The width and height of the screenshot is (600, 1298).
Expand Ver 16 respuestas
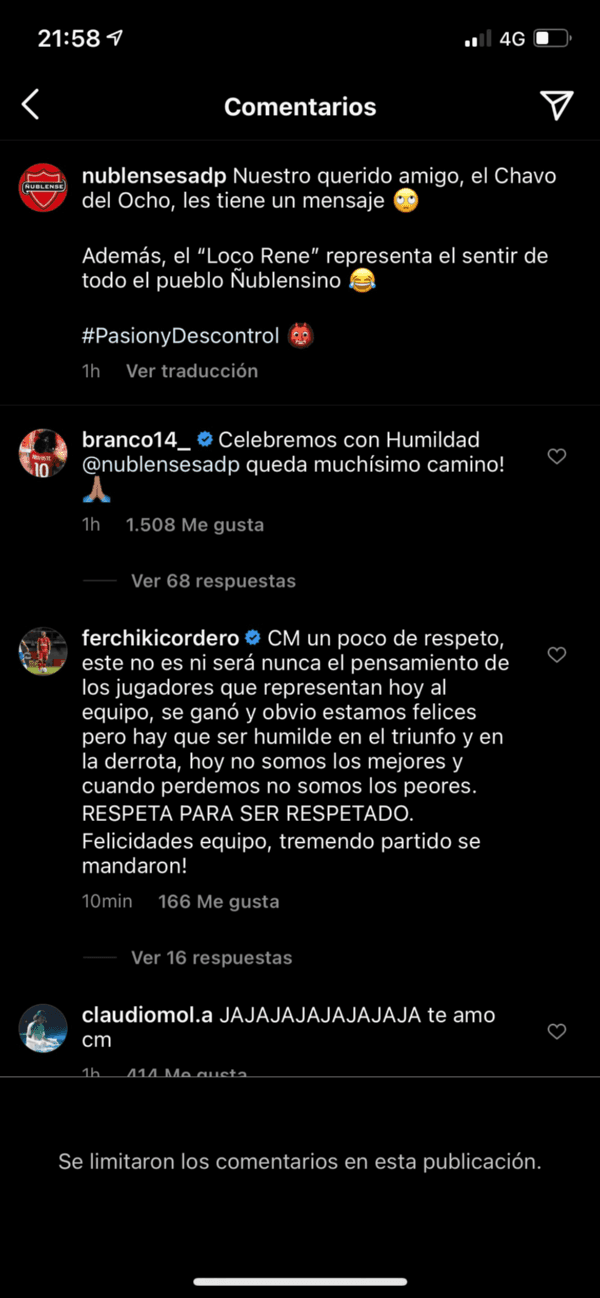pyautogui.click(x=211, y=958)
